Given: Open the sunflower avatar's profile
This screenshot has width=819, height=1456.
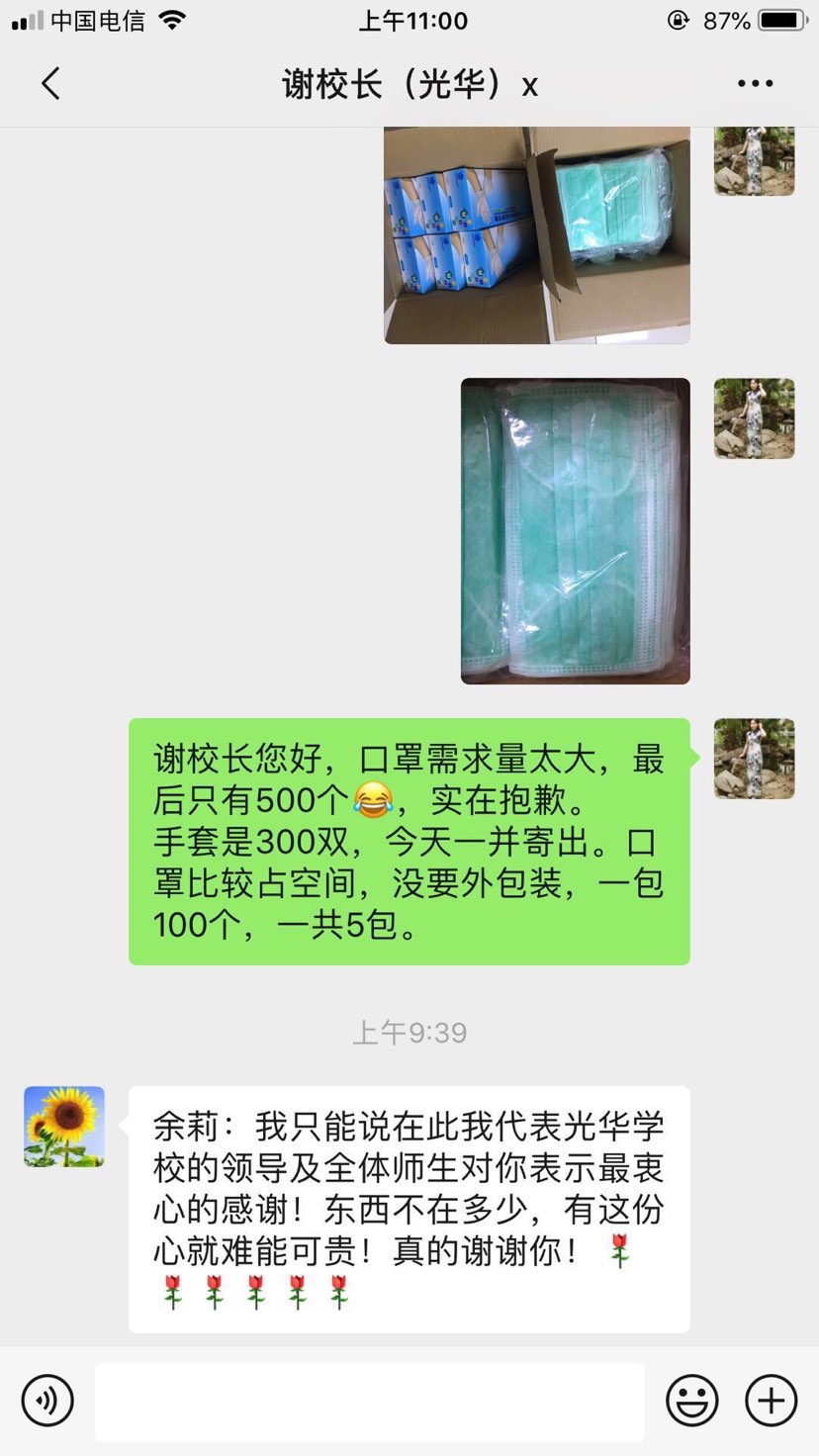Looking at the screenshot, I should coord(64,1127).
